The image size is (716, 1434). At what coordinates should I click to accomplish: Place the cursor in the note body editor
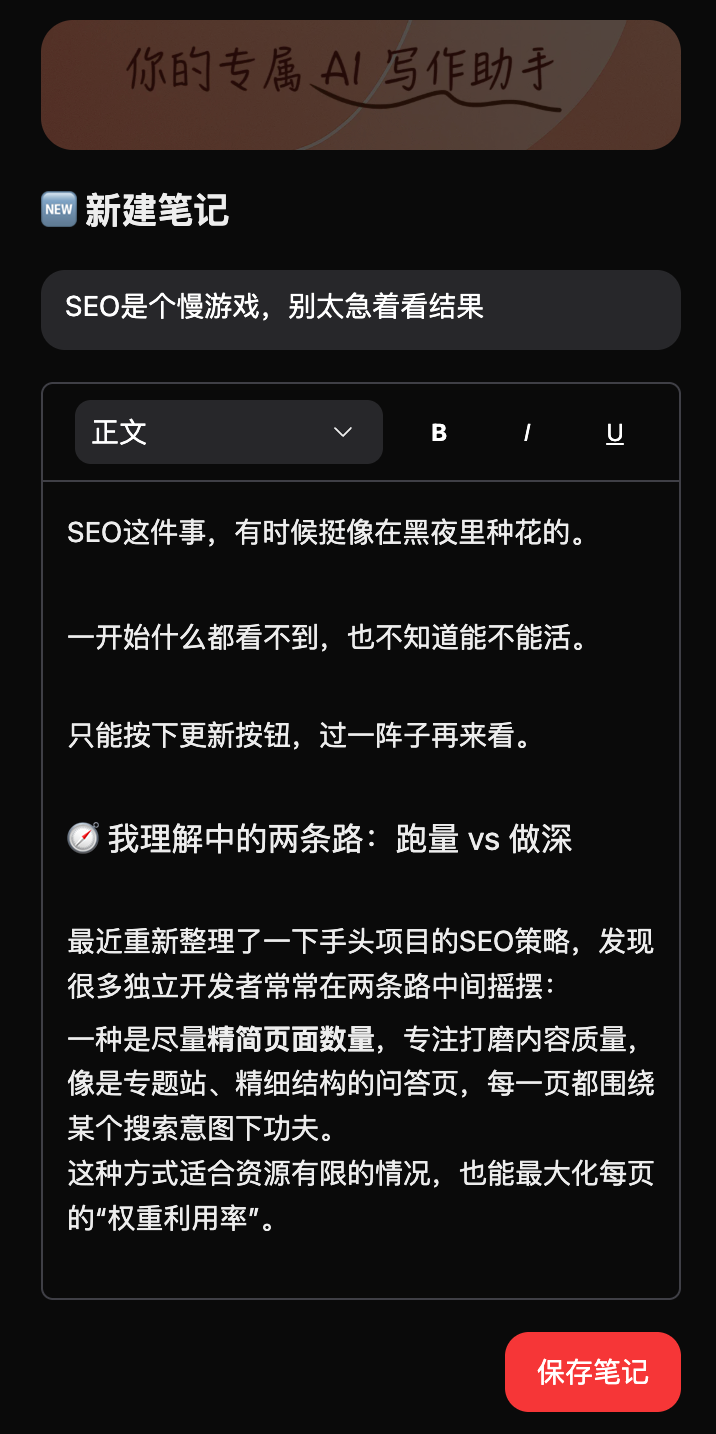(x=360, y=889)
